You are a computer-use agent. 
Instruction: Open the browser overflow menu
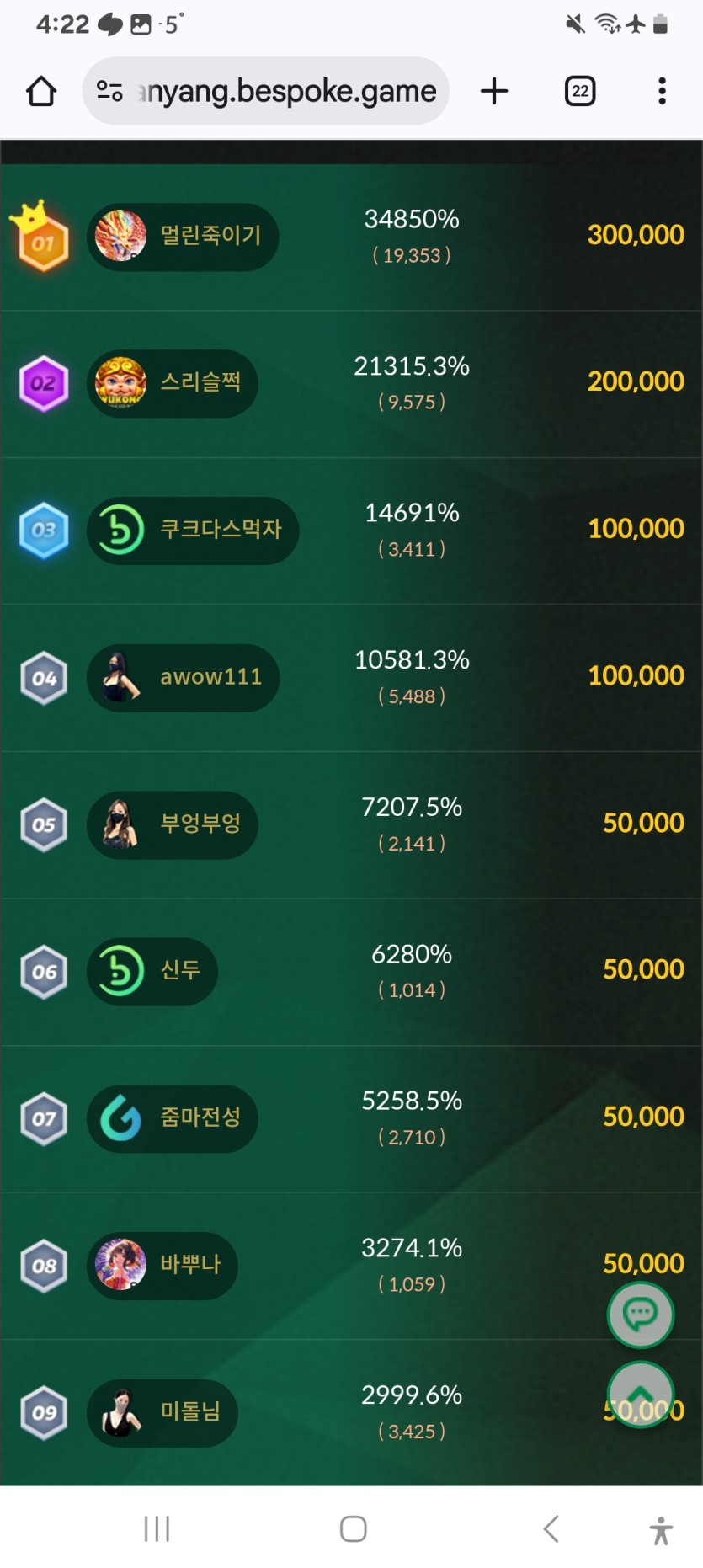663,91
